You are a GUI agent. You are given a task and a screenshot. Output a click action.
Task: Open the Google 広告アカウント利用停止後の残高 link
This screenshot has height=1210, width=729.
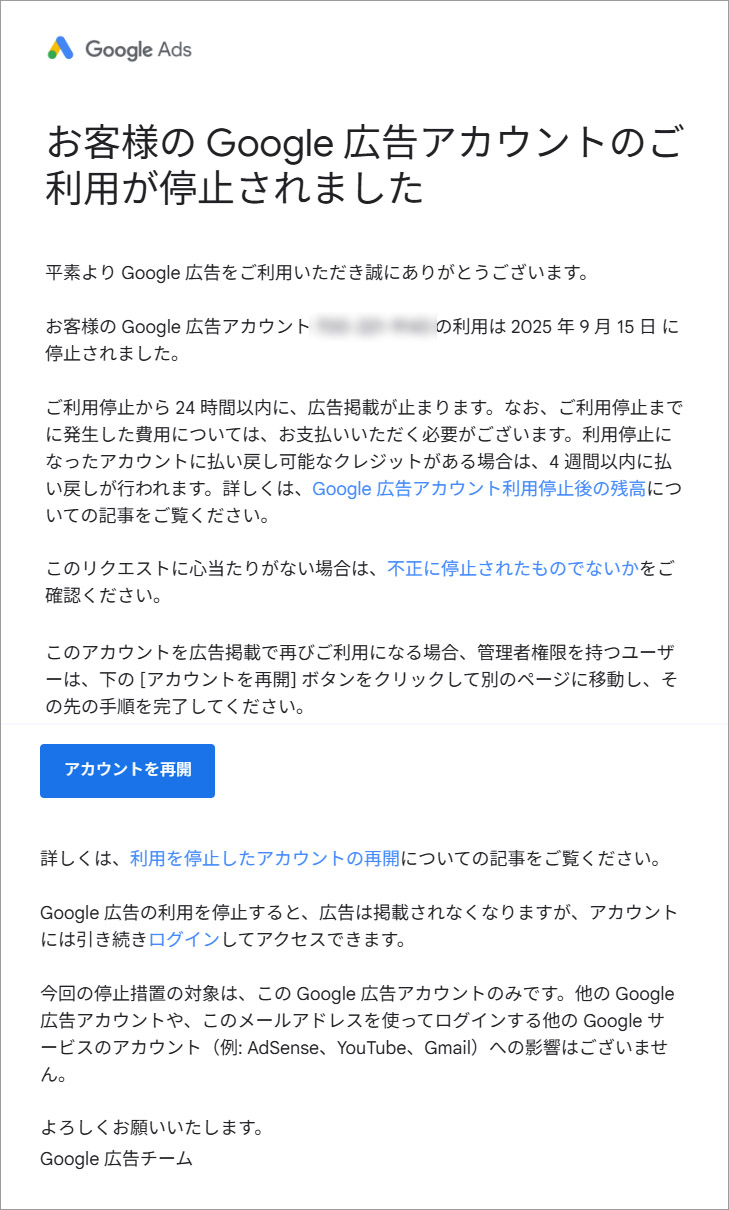479,489
